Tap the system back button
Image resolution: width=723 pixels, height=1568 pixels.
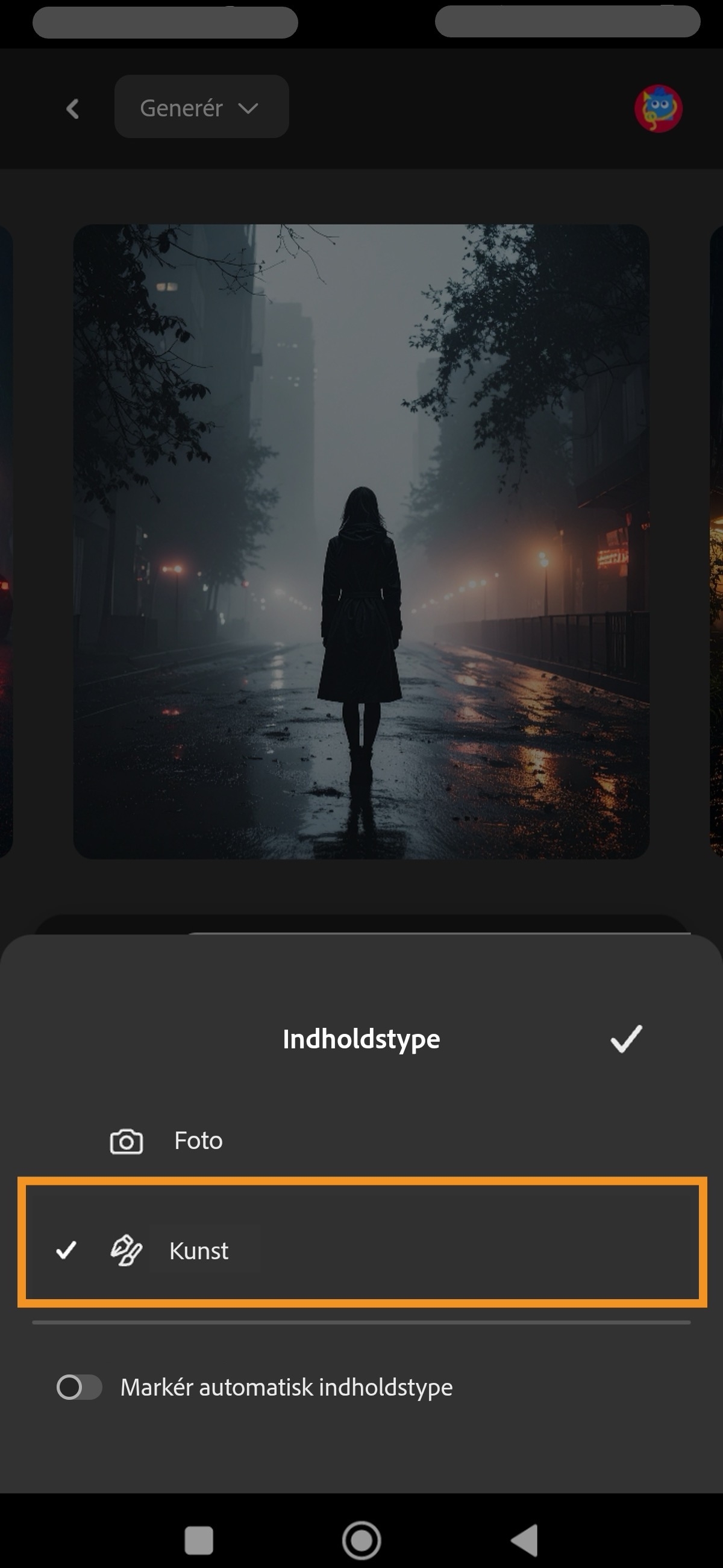point(525,1540)
